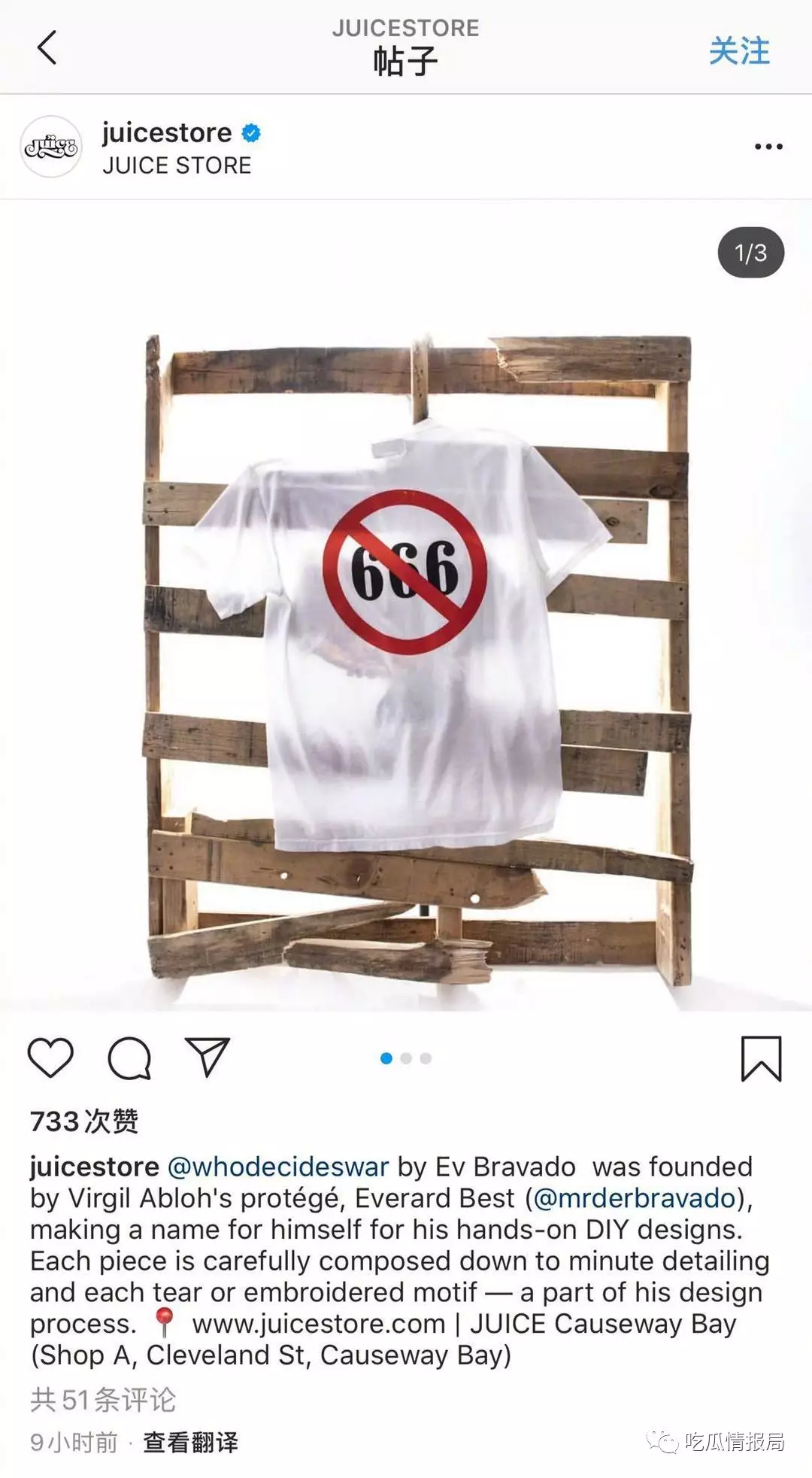Like the post with the heart icon
This screenshot has width=812, height=1478.
[x=50, y=1058]
